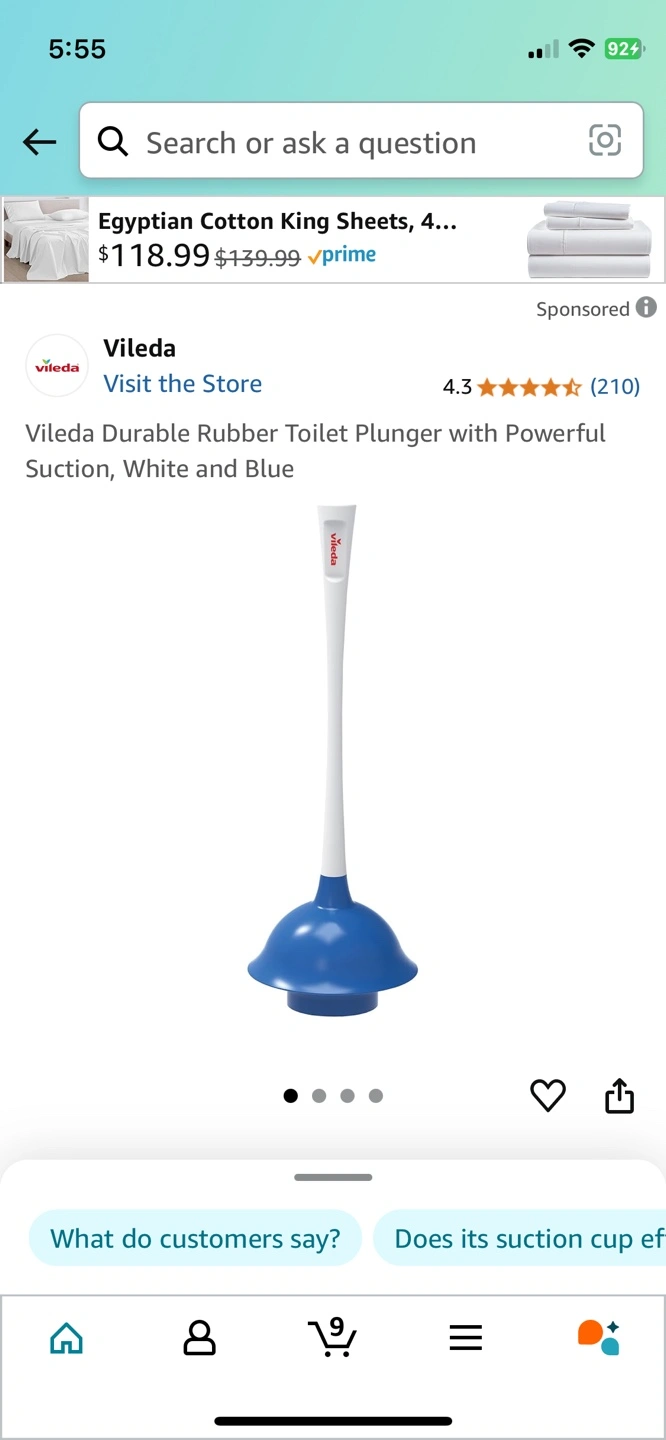Select 'Does its suction cup' question chip

(520, 1239)
